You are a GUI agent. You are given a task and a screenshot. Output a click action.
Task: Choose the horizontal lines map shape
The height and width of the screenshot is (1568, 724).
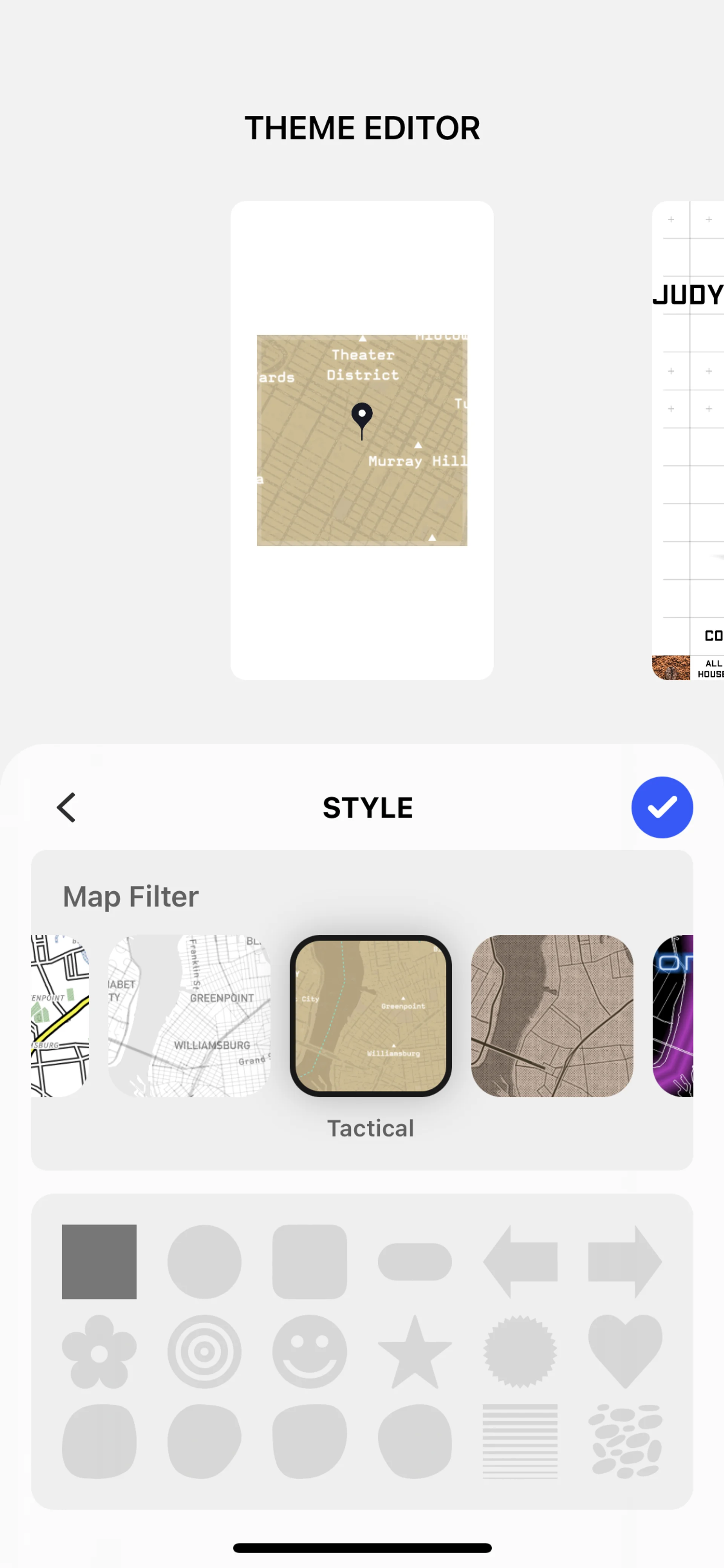520,1441
